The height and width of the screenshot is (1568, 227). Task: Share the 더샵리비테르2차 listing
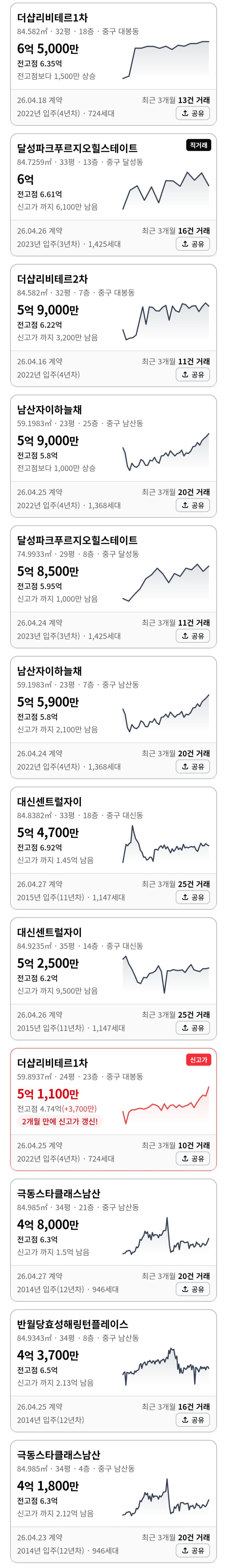pos(193,374)
